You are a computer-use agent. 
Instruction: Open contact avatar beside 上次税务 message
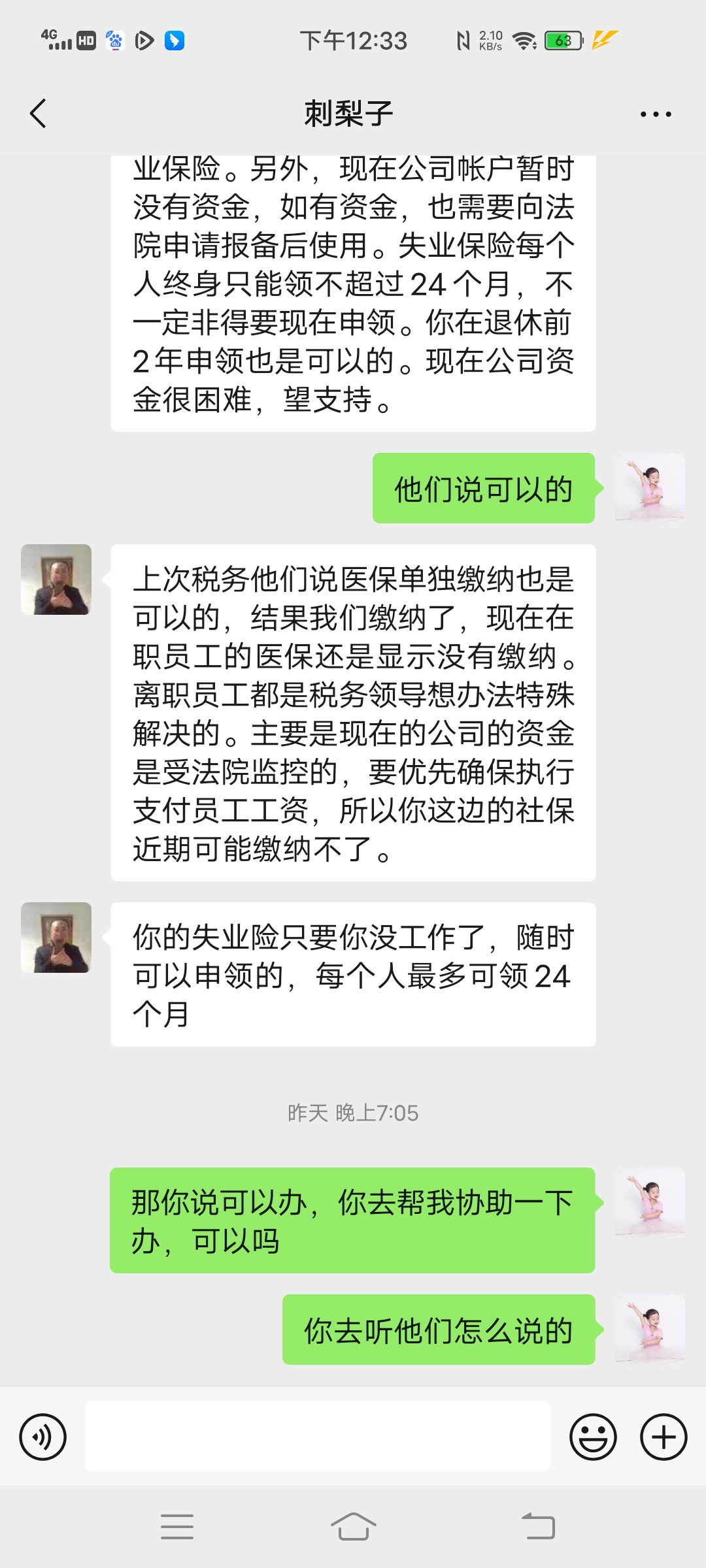[56, 580]
